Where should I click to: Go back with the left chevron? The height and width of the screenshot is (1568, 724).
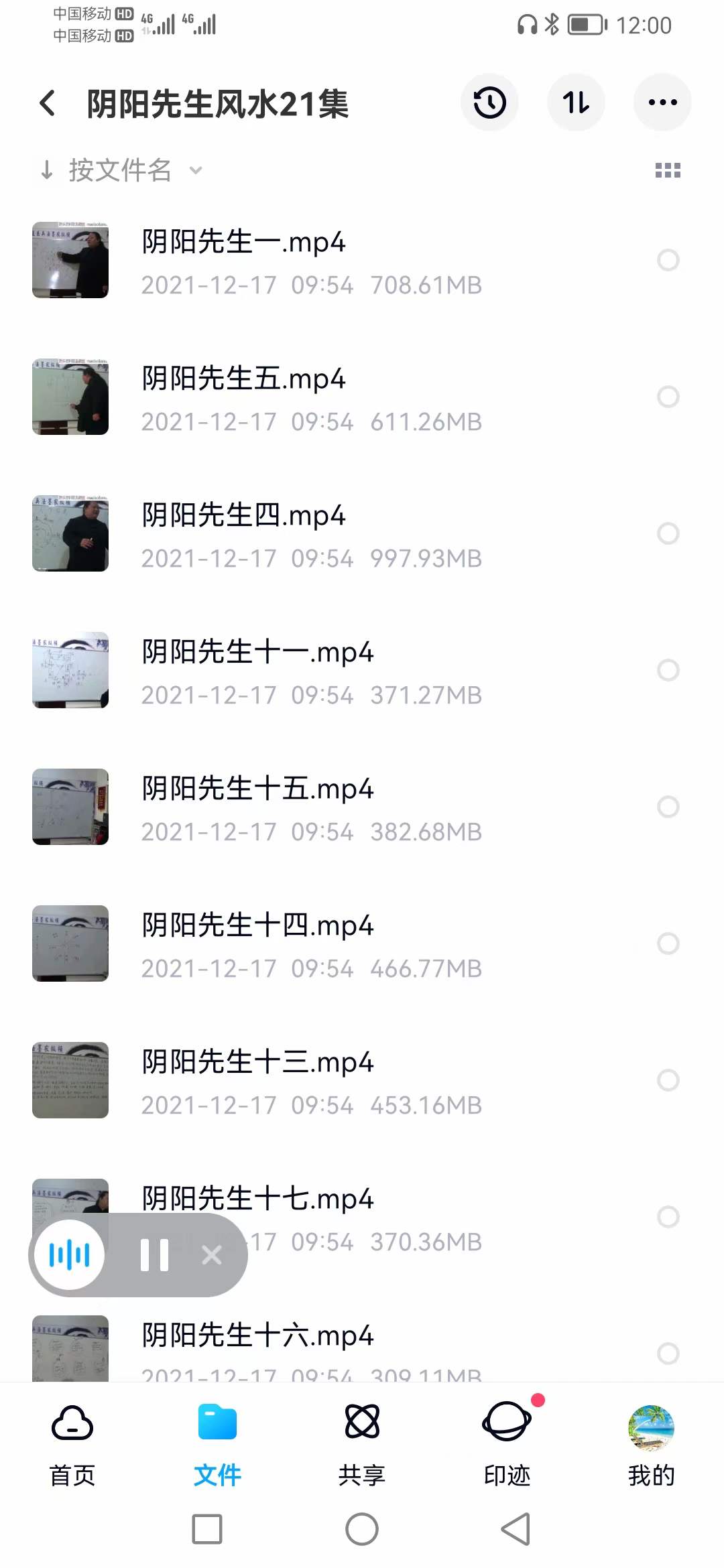(x=47, y=102)
